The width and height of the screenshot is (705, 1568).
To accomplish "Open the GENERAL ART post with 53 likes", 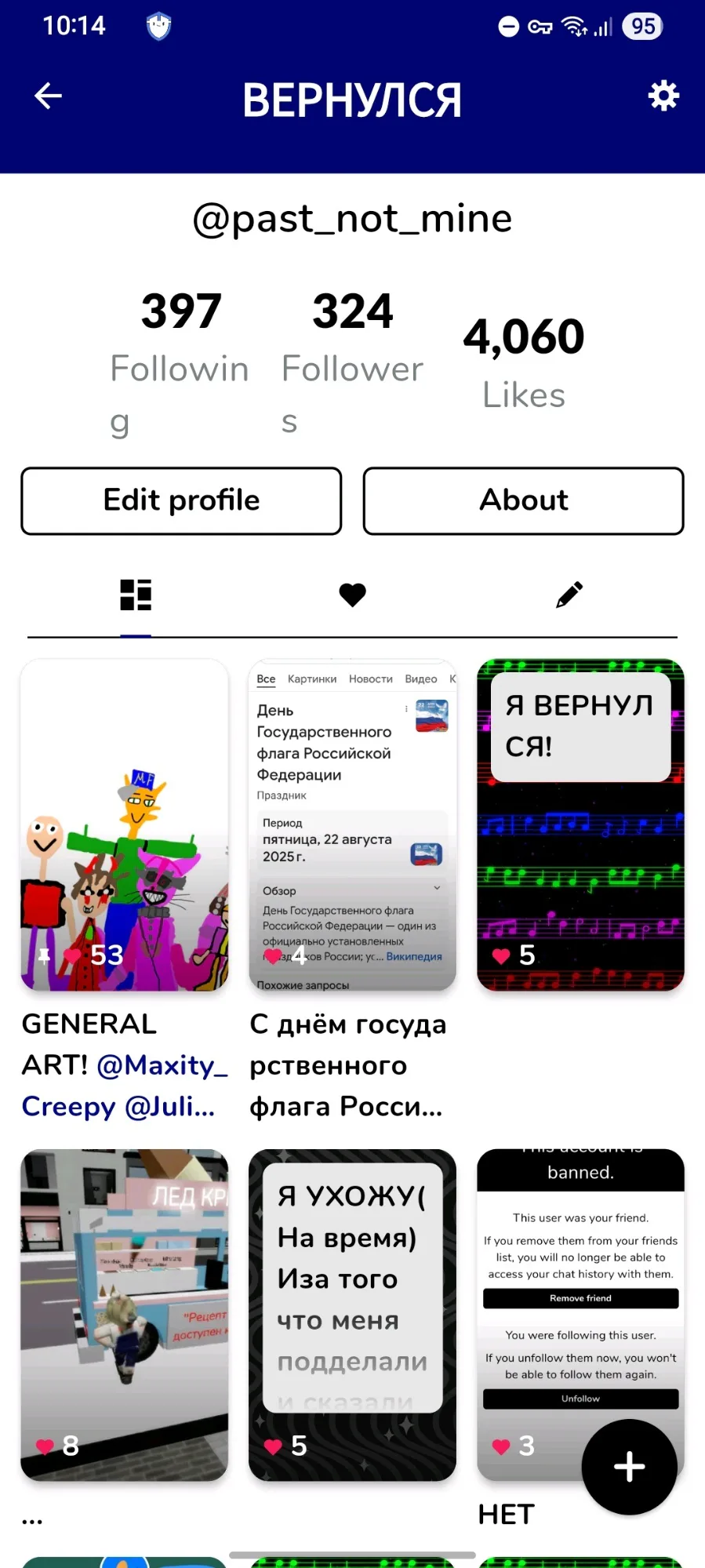I will [x=125, y=824].
